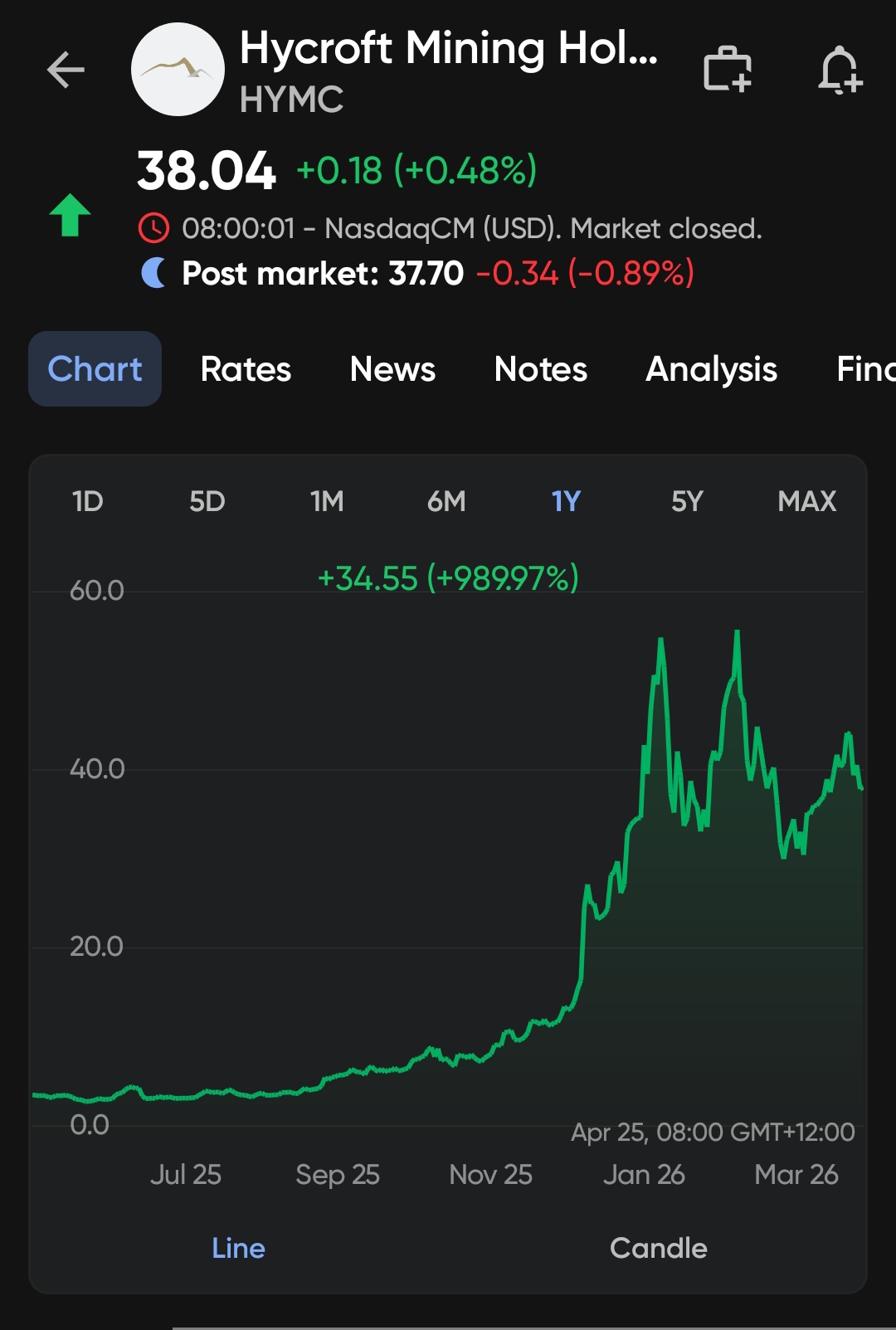The height and width of the screenshot is (1330, 896).
Task: Go back using the arrow icon
Action: [x=66, y=69]
